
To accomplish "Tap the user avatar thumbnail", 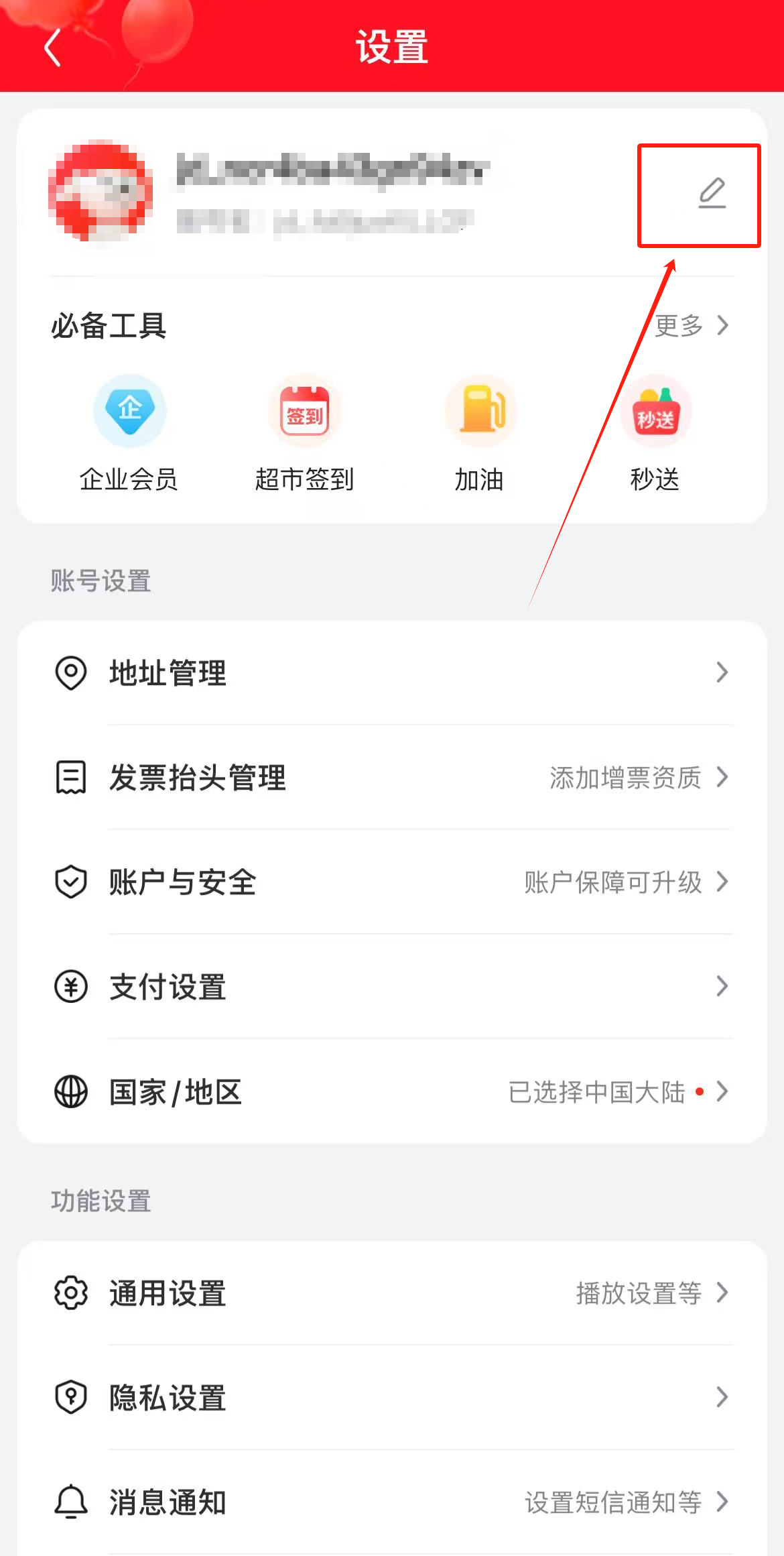I will tap(99, 192).
